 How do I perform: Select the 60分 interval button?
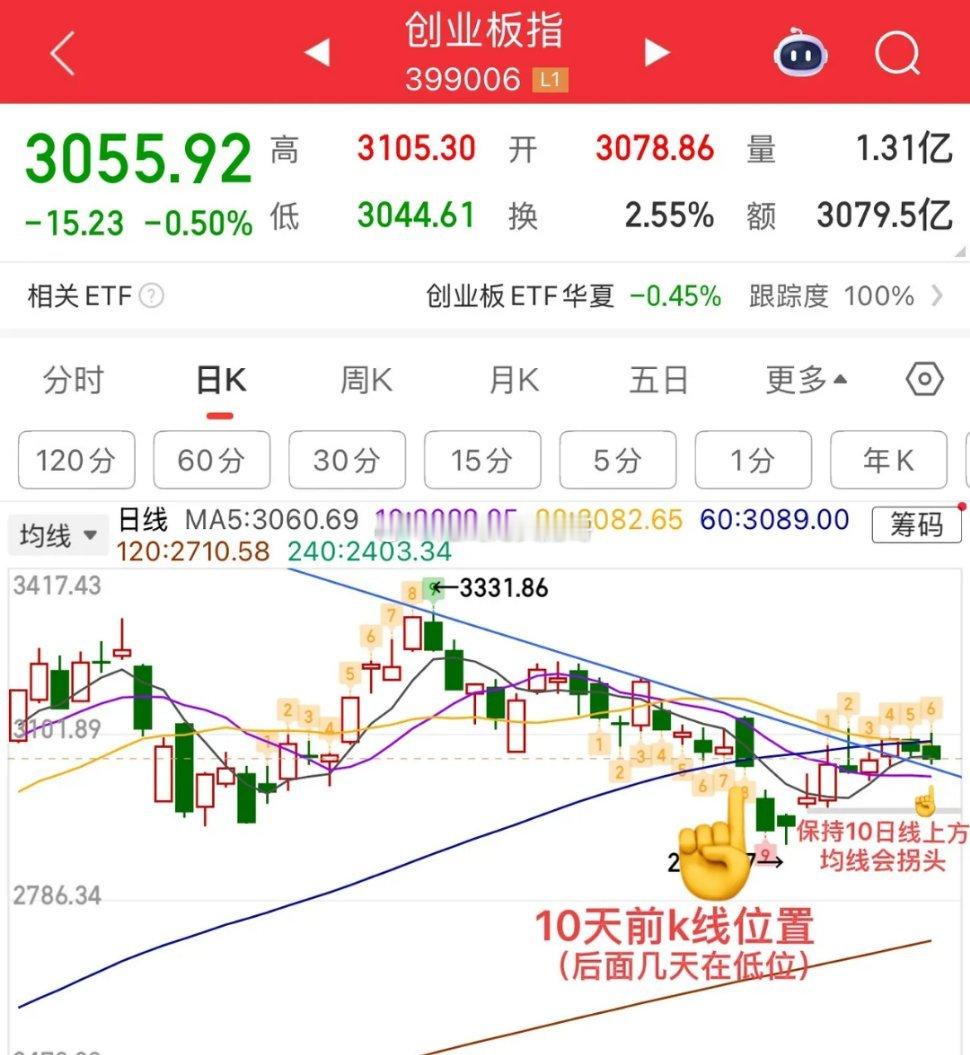[212, 461]
